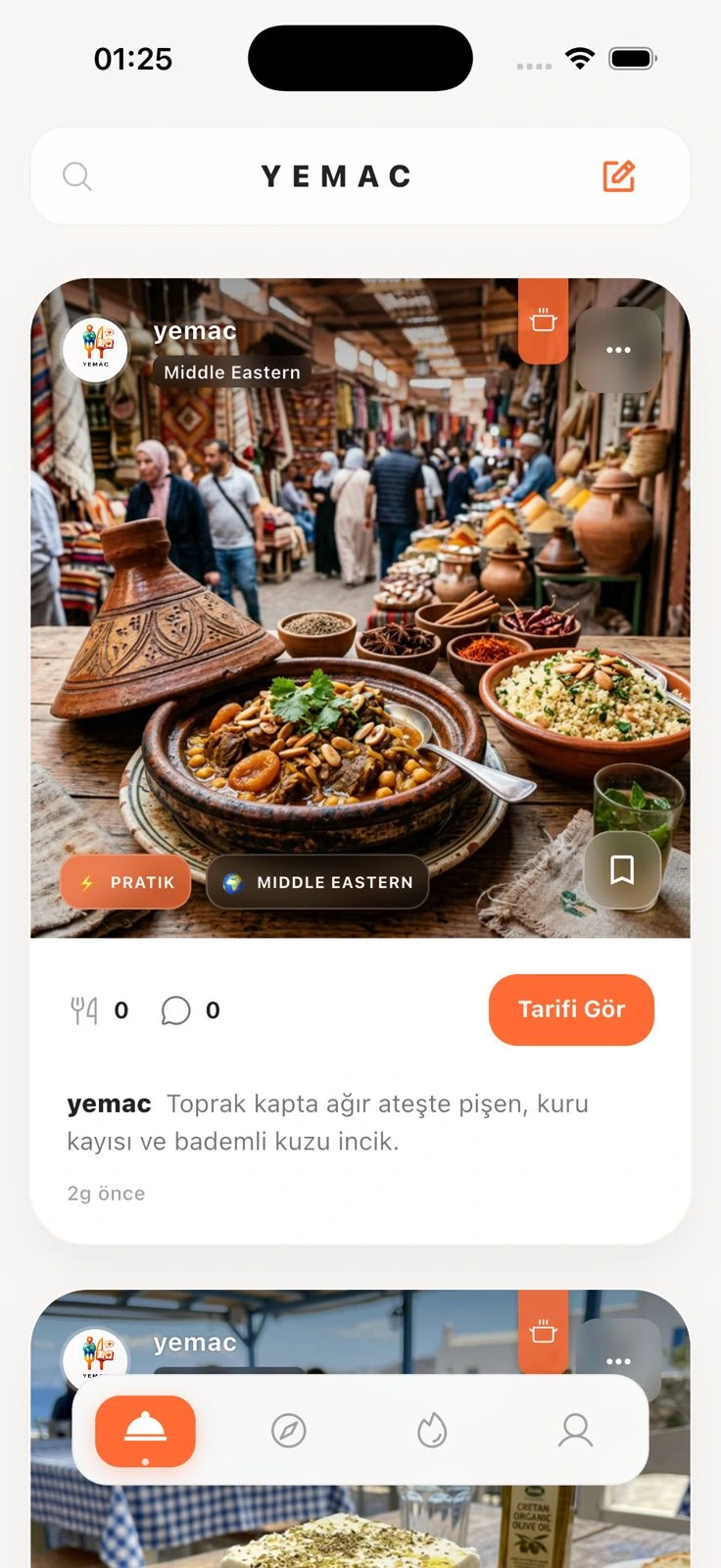Open search from the top bar

click(x=77, y=176)
